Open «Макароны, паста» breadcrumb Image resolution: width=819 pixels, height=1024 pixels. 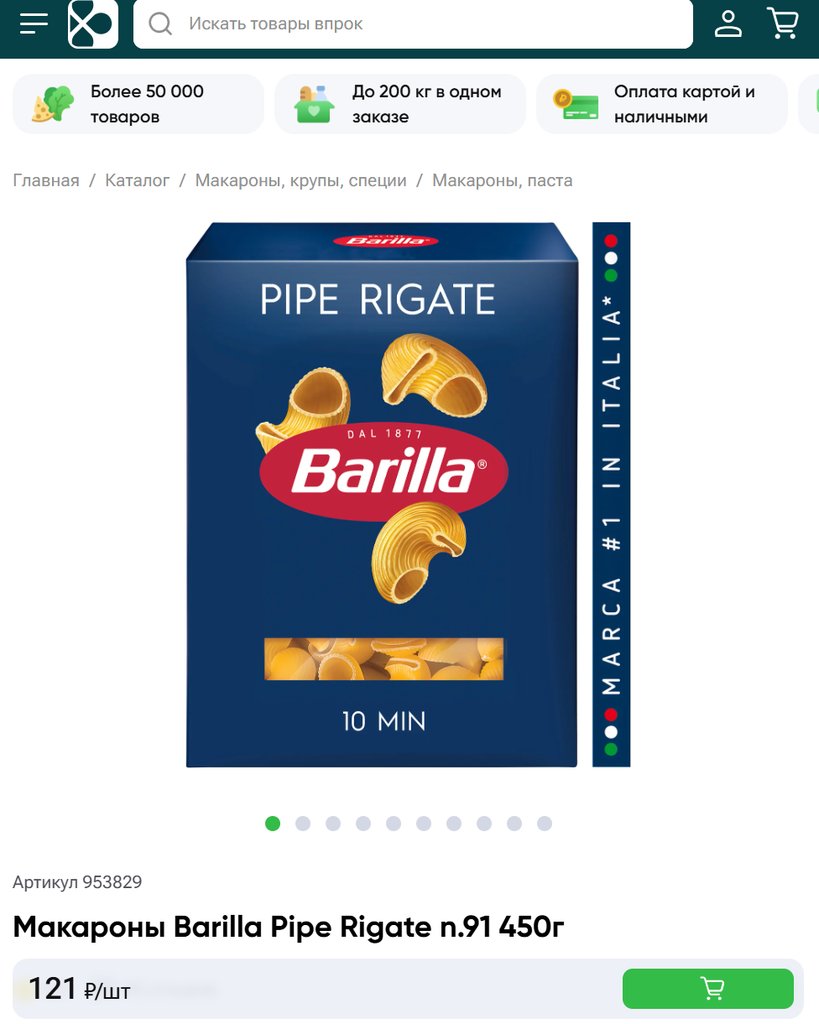[502, 181]
